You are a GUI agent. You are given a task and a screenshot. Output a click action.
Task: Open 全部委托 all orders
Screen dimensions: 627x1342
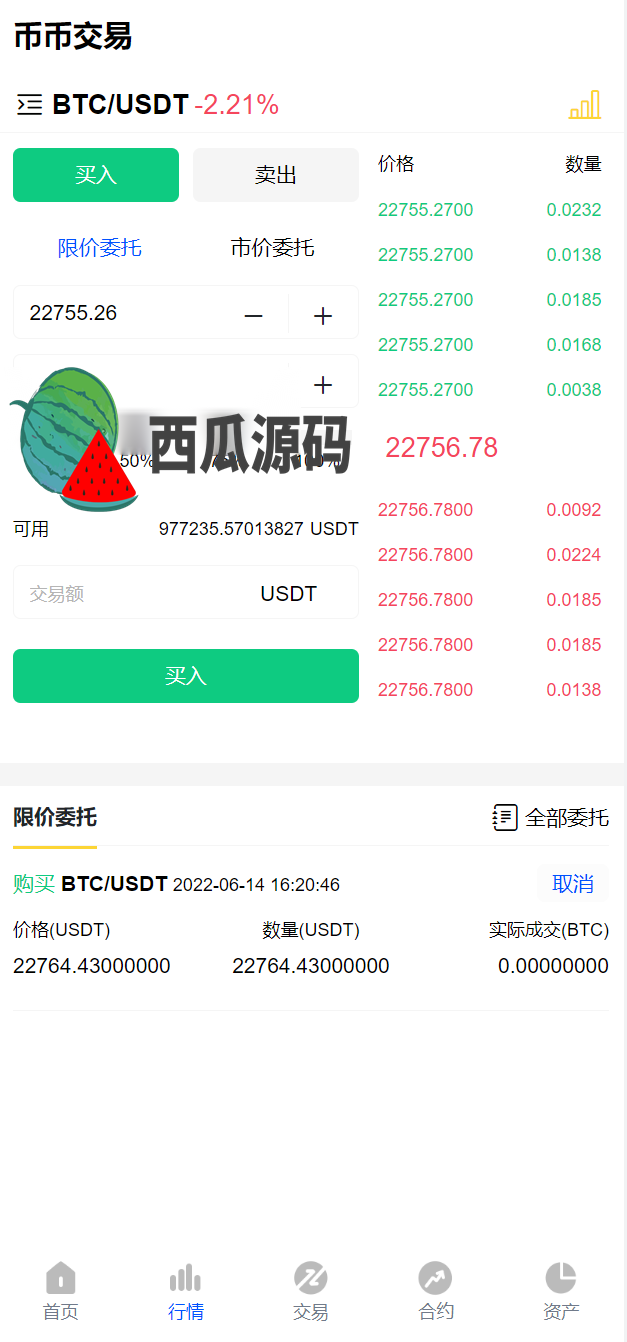[x=551, y=817]
